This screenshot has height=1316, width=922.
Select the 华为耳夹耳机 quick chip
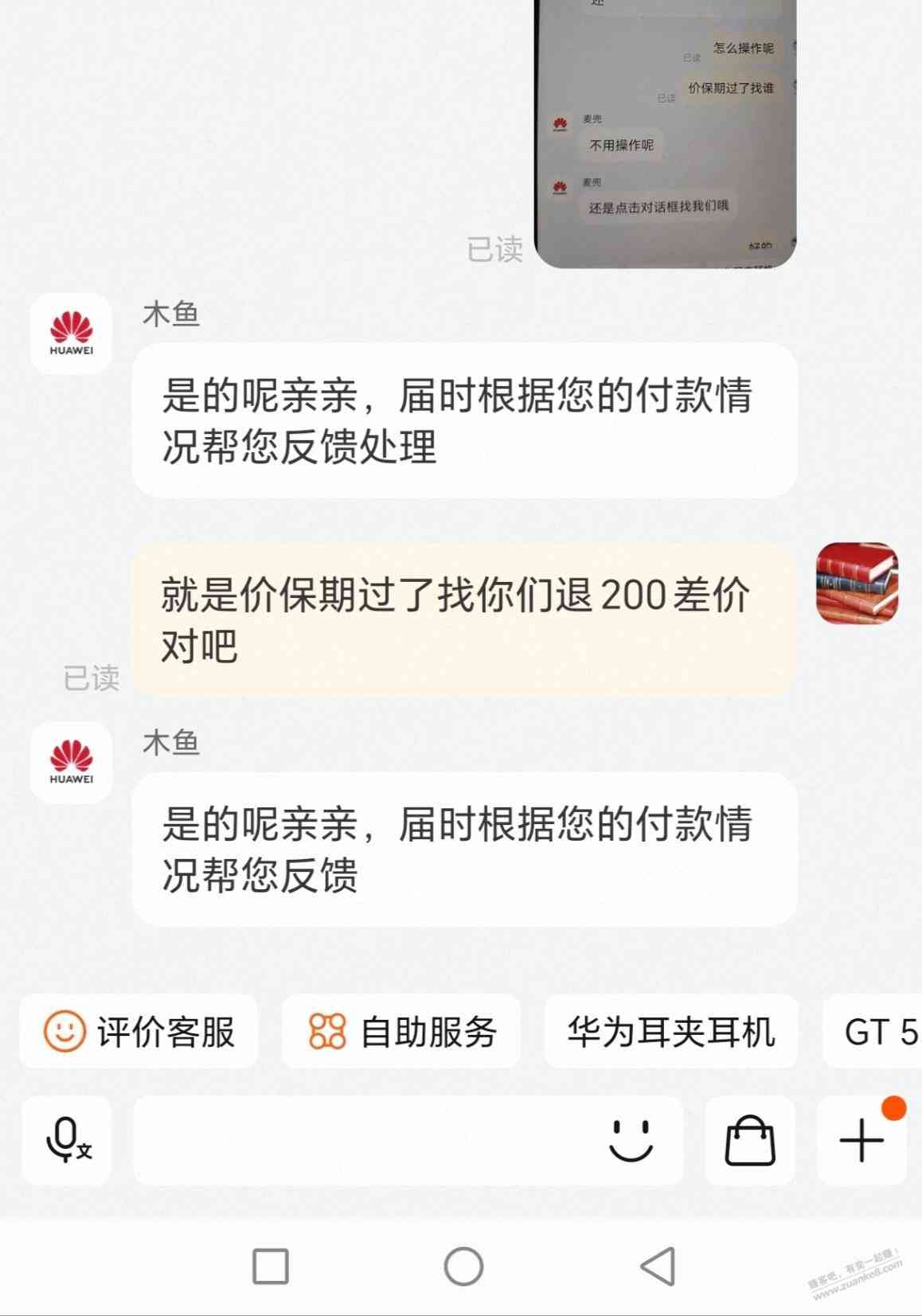pos(670,1032)
